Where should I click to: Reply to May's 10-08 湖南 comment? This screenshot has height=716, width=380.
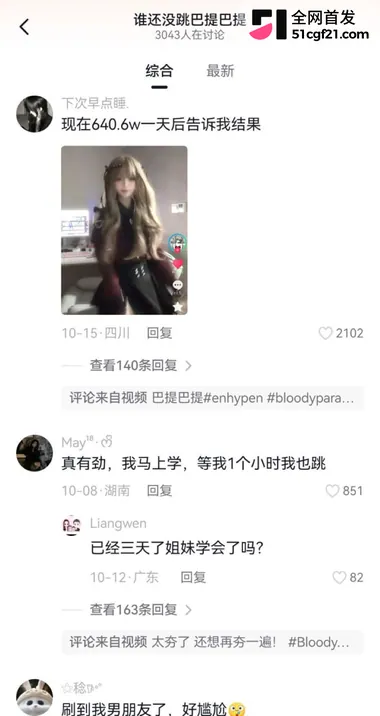[159, 491]
